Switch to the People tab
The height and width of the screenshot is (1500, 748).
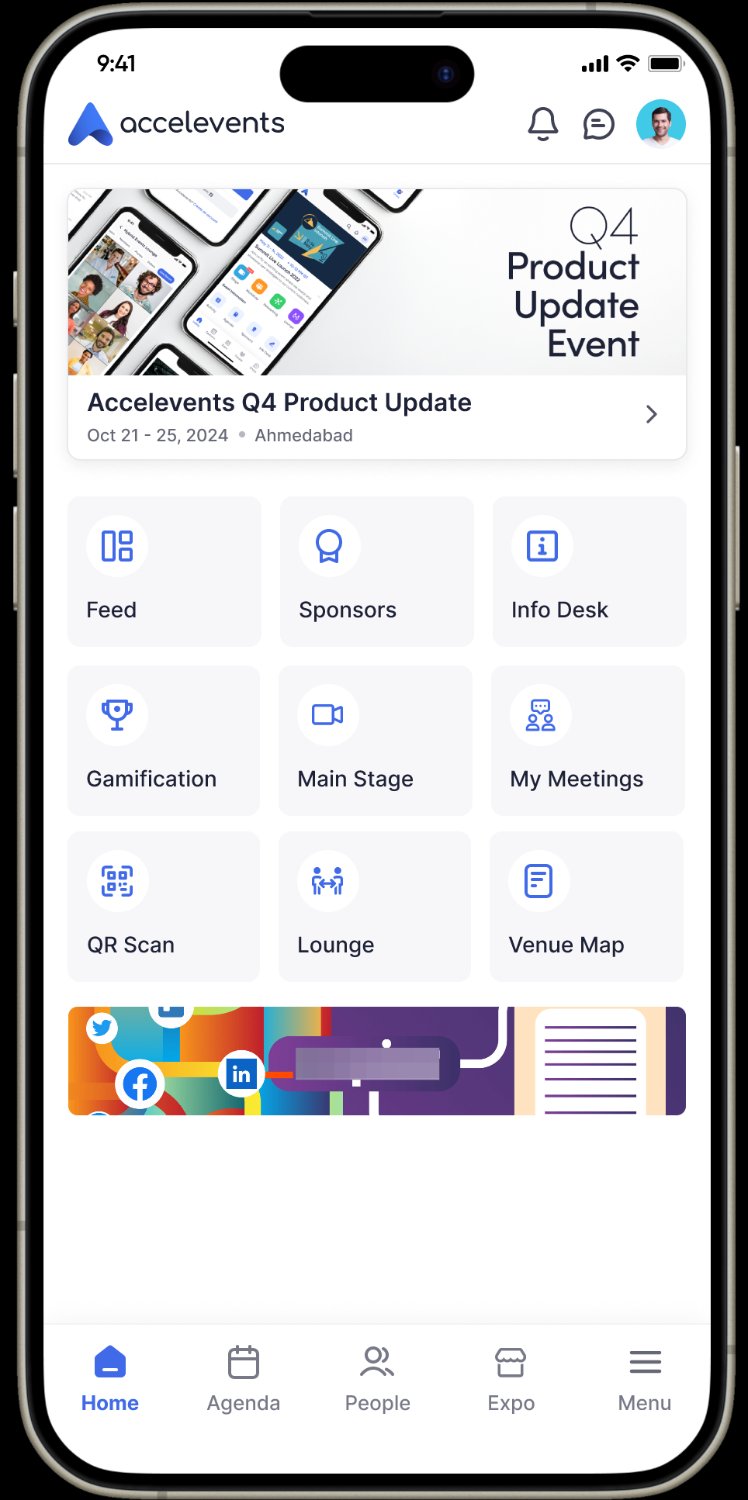(377, 1379)
